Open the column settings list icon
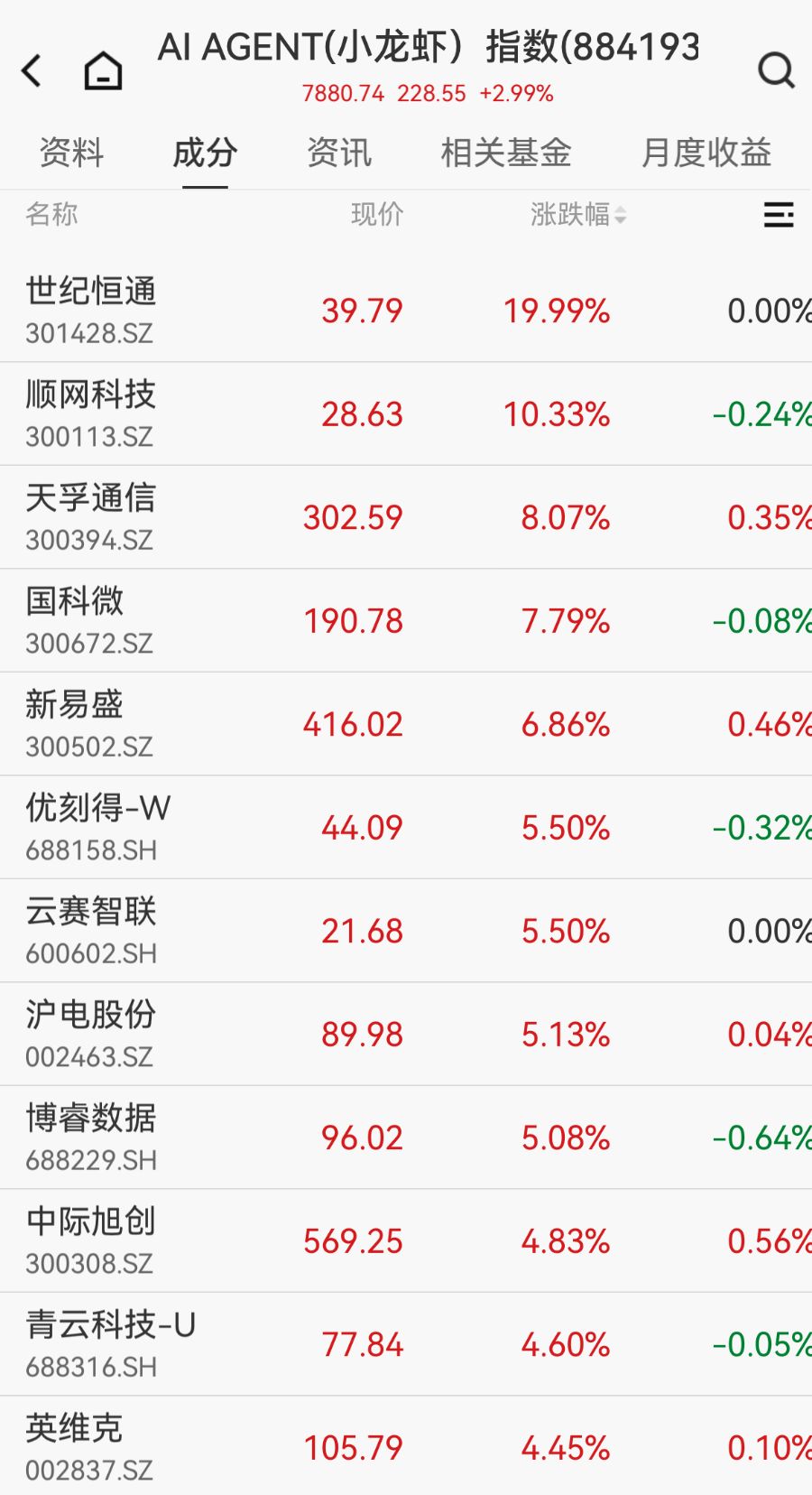Screen dimensions: 812x1495 pyautogui.click(x=778, y=215)
